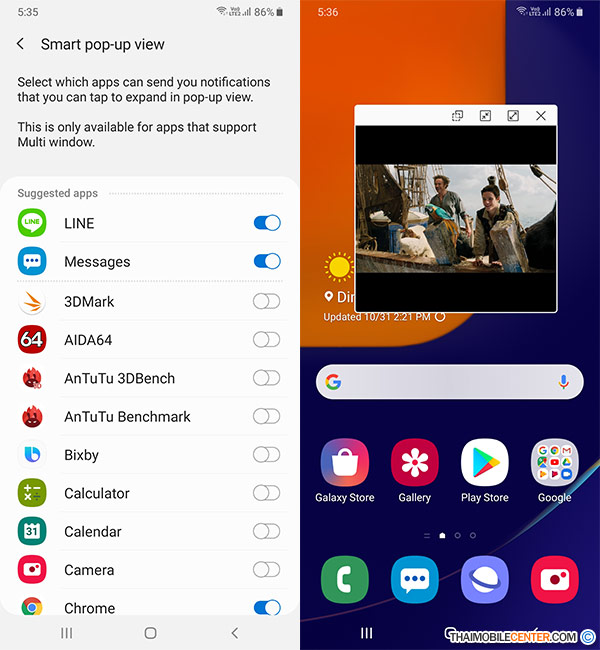The width and height of the screenshot is (600, 650).
Task: Enable pop-up view for Calendar
Action: (267, 531)
